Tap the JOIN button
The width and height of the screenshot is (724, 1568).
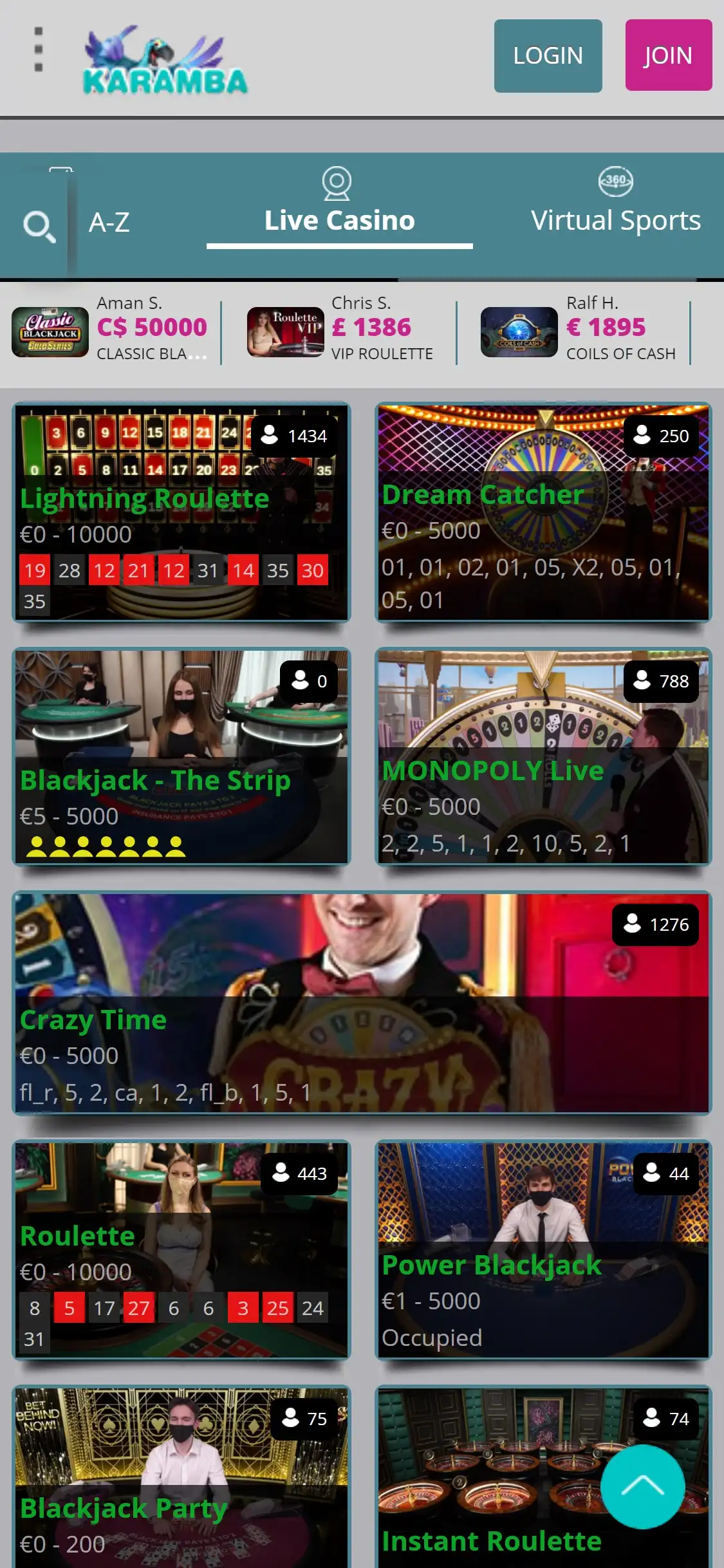click(x=668, y=55)
